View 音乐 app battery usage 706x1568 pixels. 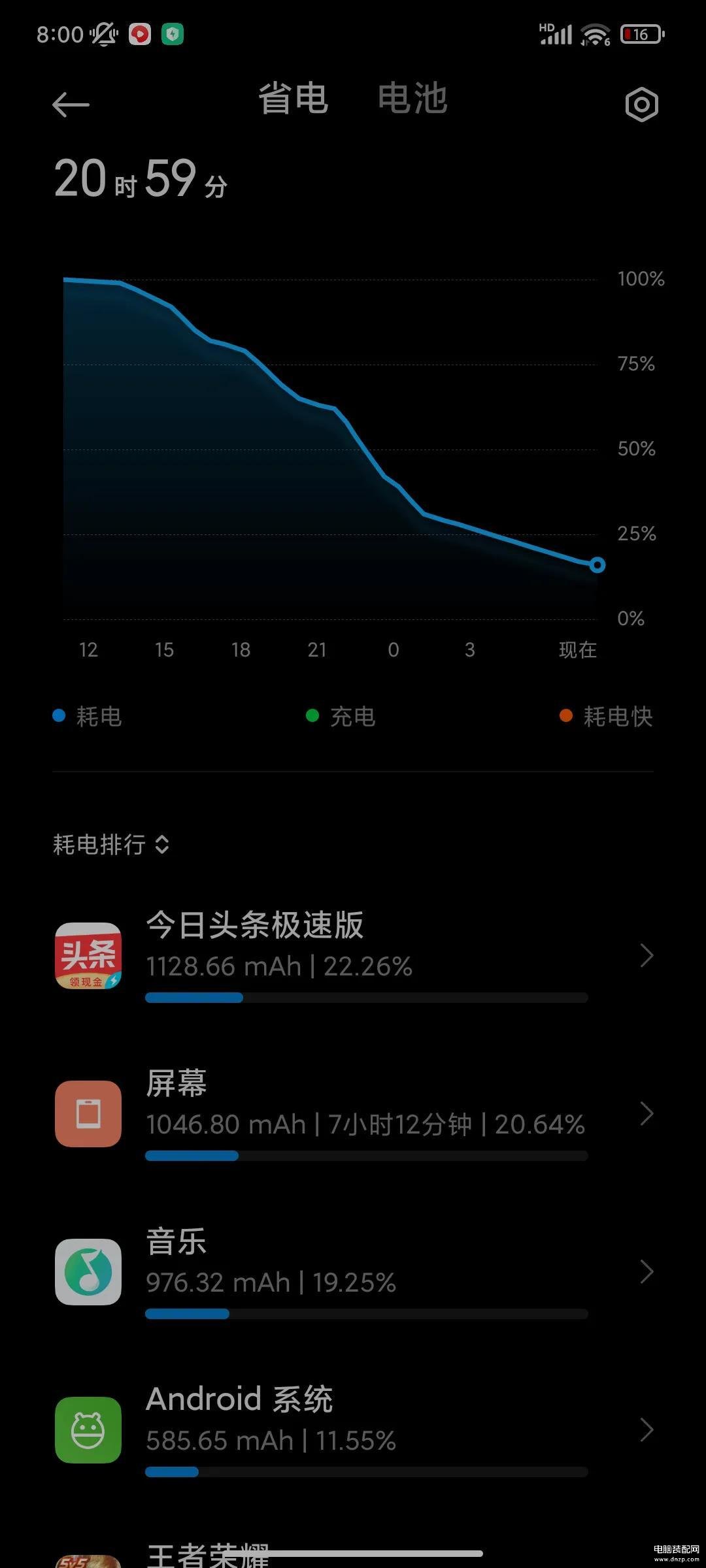(x=353, y=1271)
